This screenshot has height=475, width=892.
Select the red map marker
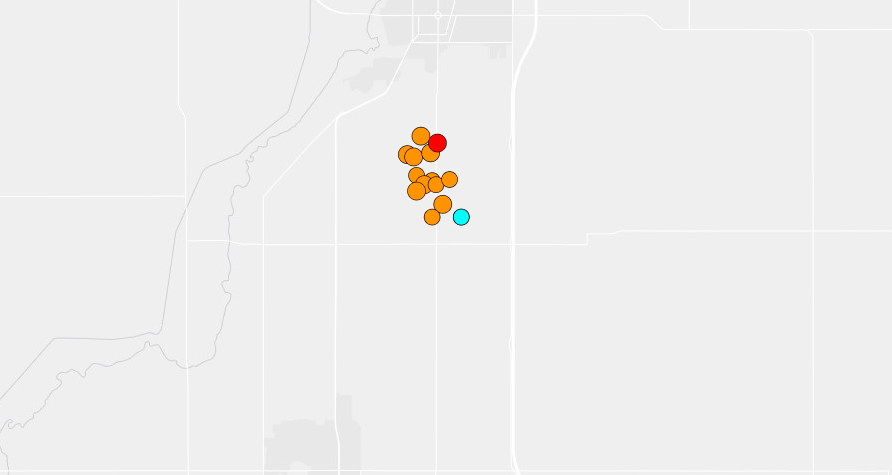coord(437,143)
